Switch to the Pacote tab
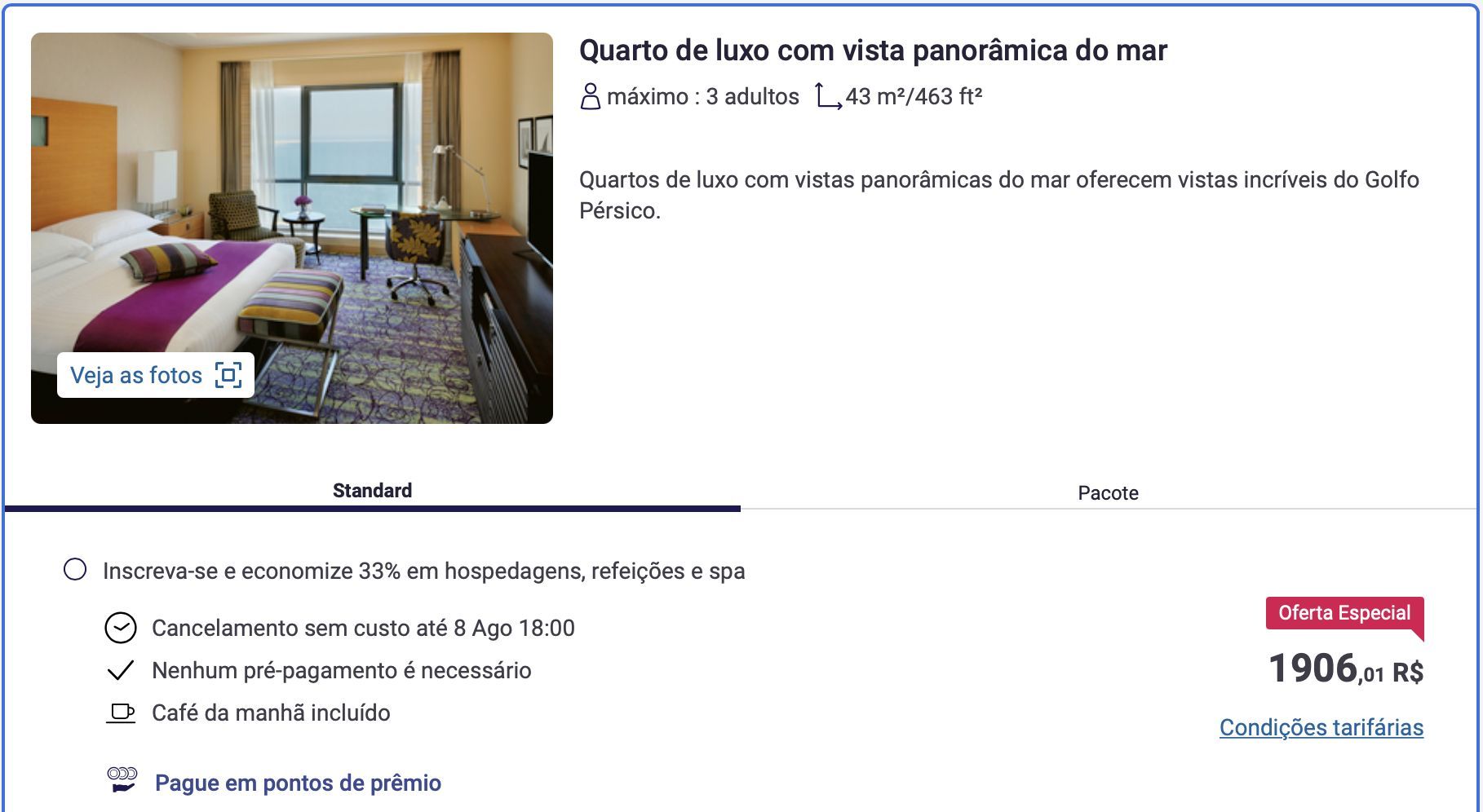Image resolution: width=1483 pixels, height=812 pixels. (x=1108, y=492)
